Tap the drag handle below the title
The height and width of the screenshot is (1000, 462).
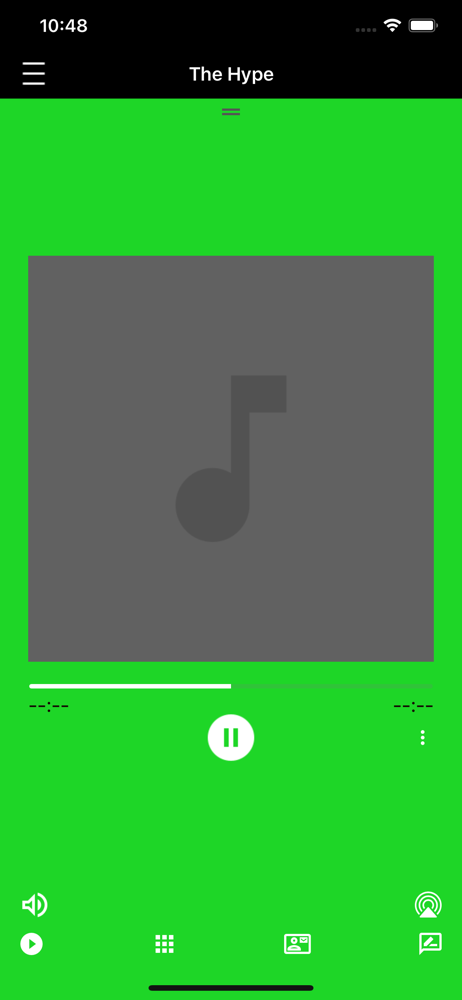[231, 112]
